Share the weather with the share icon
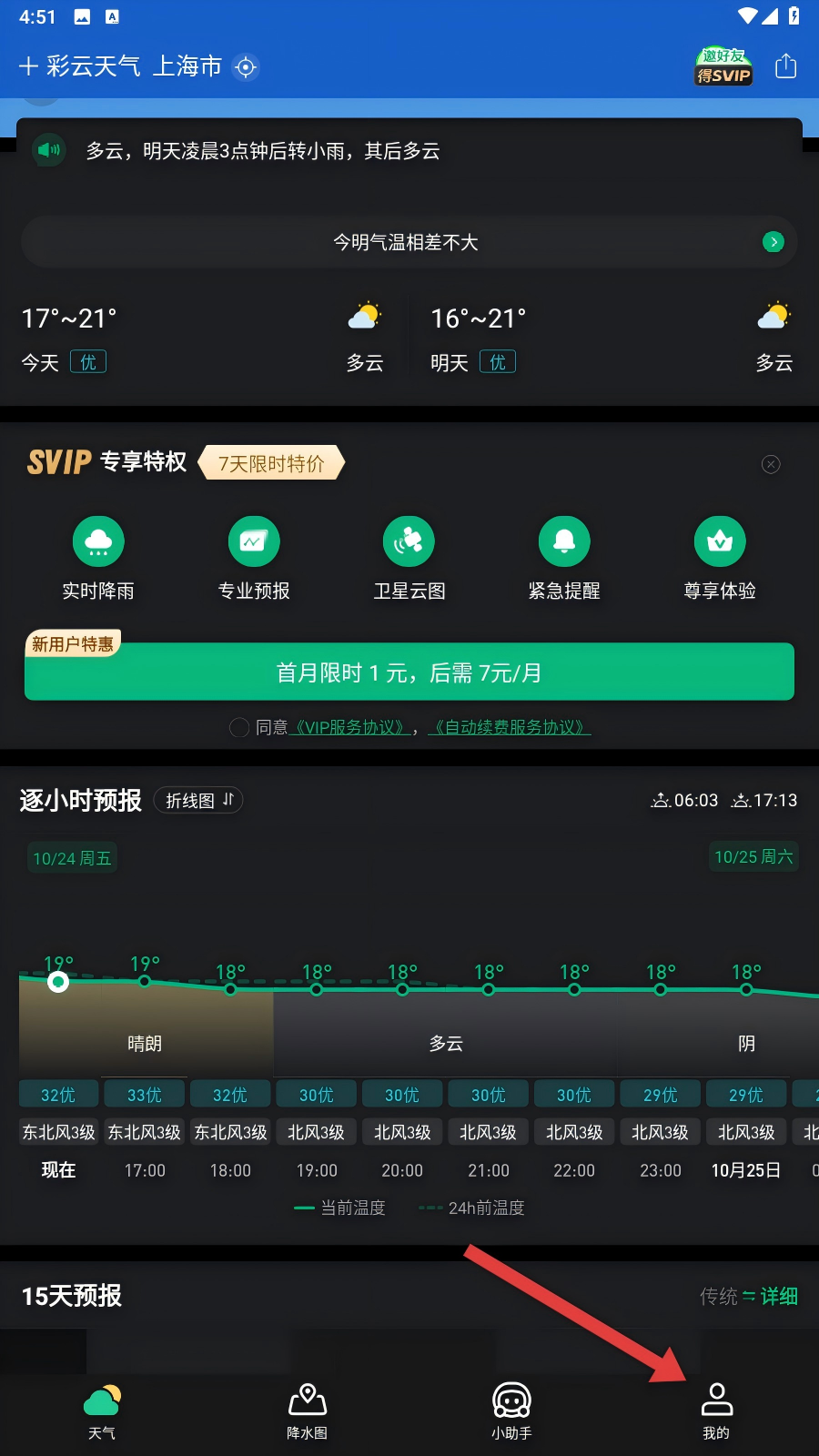 coord(785,66)
